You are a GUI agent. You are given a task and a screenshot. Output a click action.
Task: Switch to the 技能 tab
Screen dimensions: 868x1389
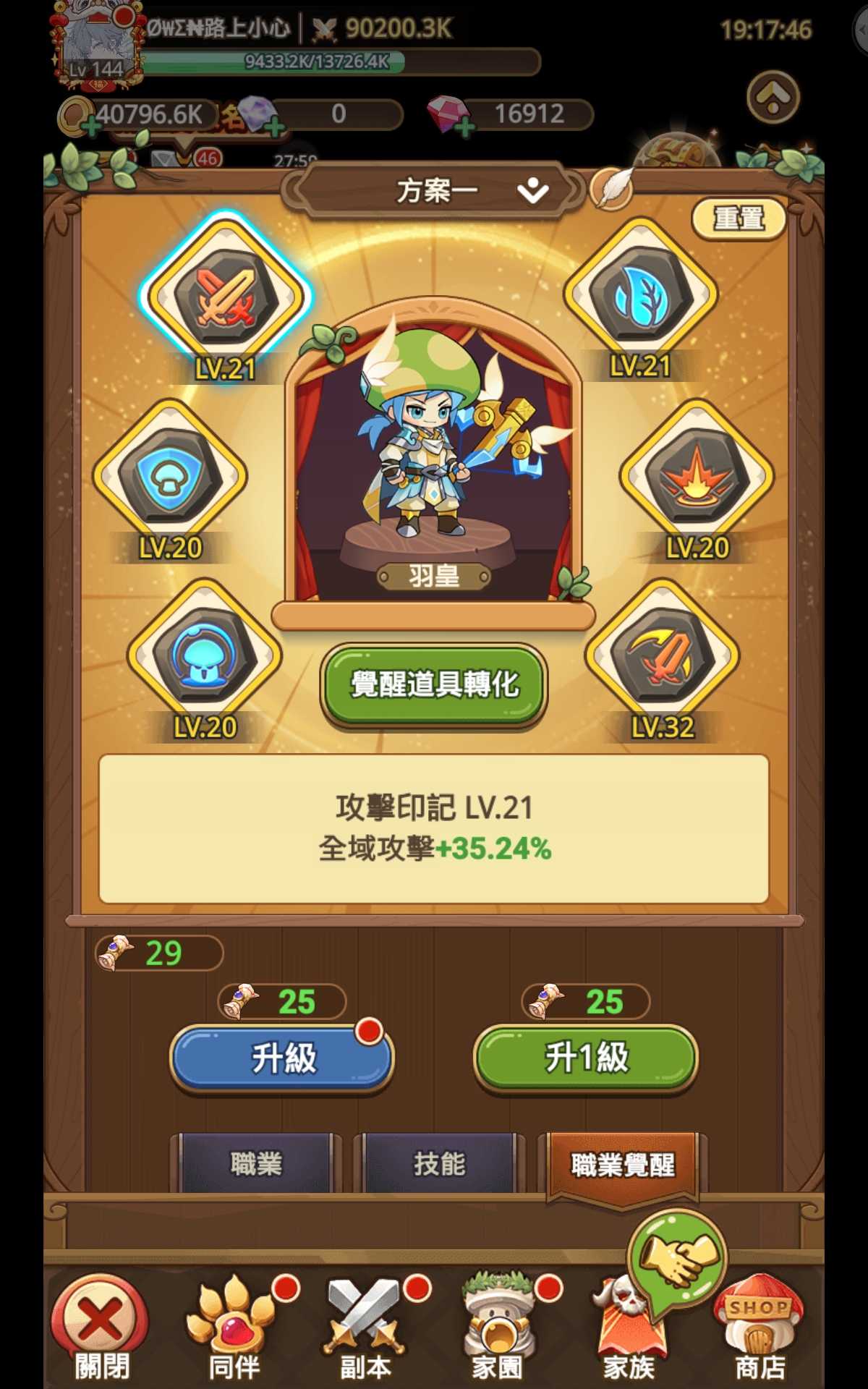(x=439, y=1164)
